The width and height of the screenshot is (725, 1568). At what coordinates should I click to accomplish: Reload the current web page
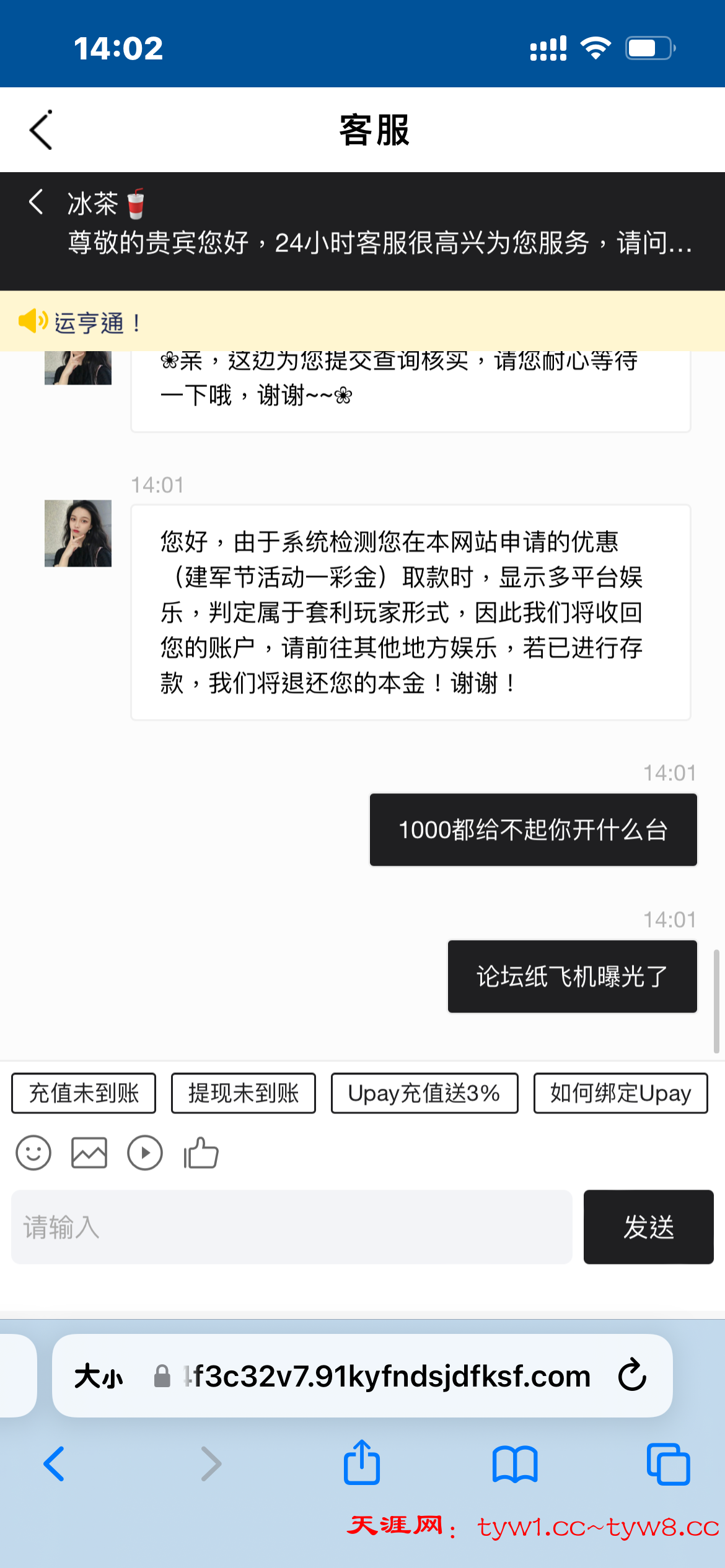click(632, 1375)
